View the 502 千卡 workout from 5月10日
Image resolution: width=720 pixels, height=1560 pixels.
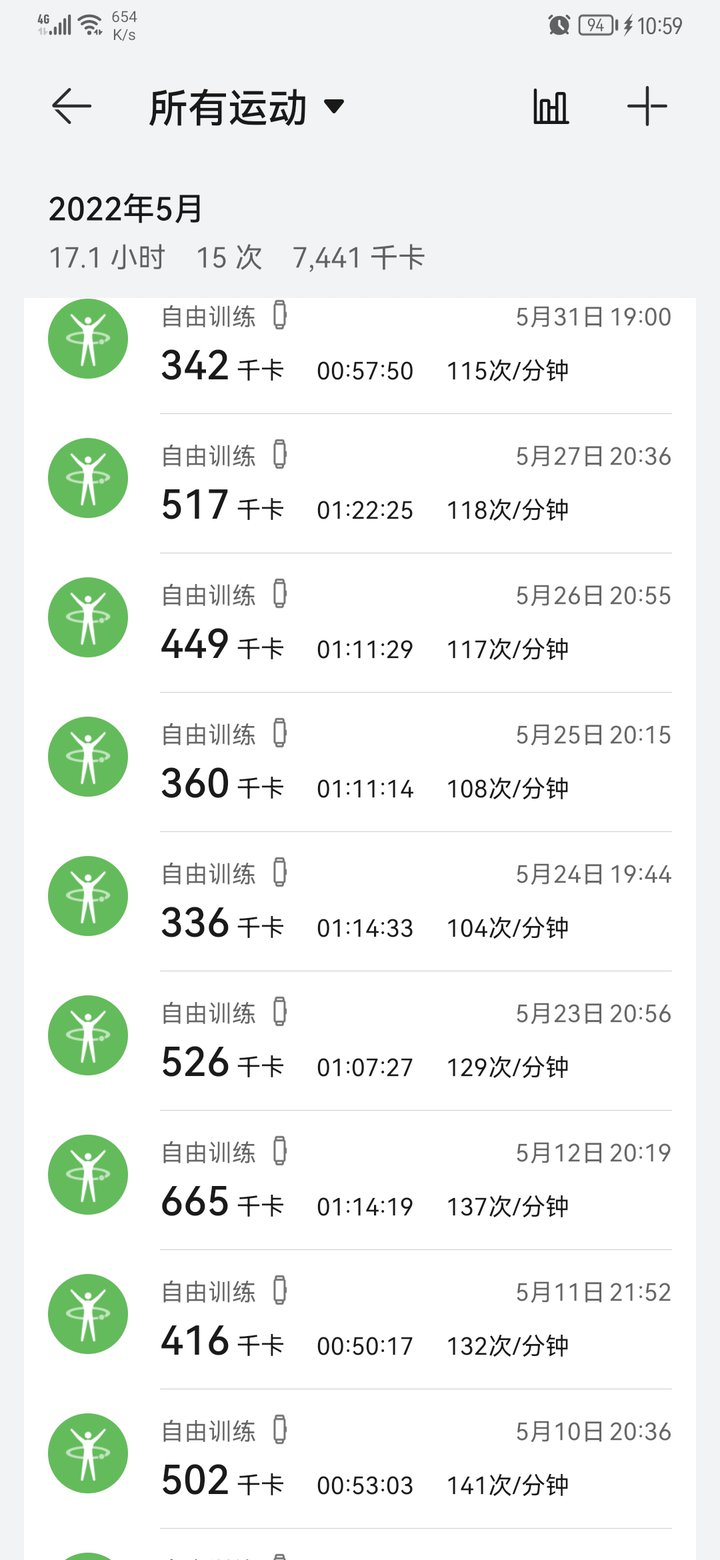[360, 1457]
